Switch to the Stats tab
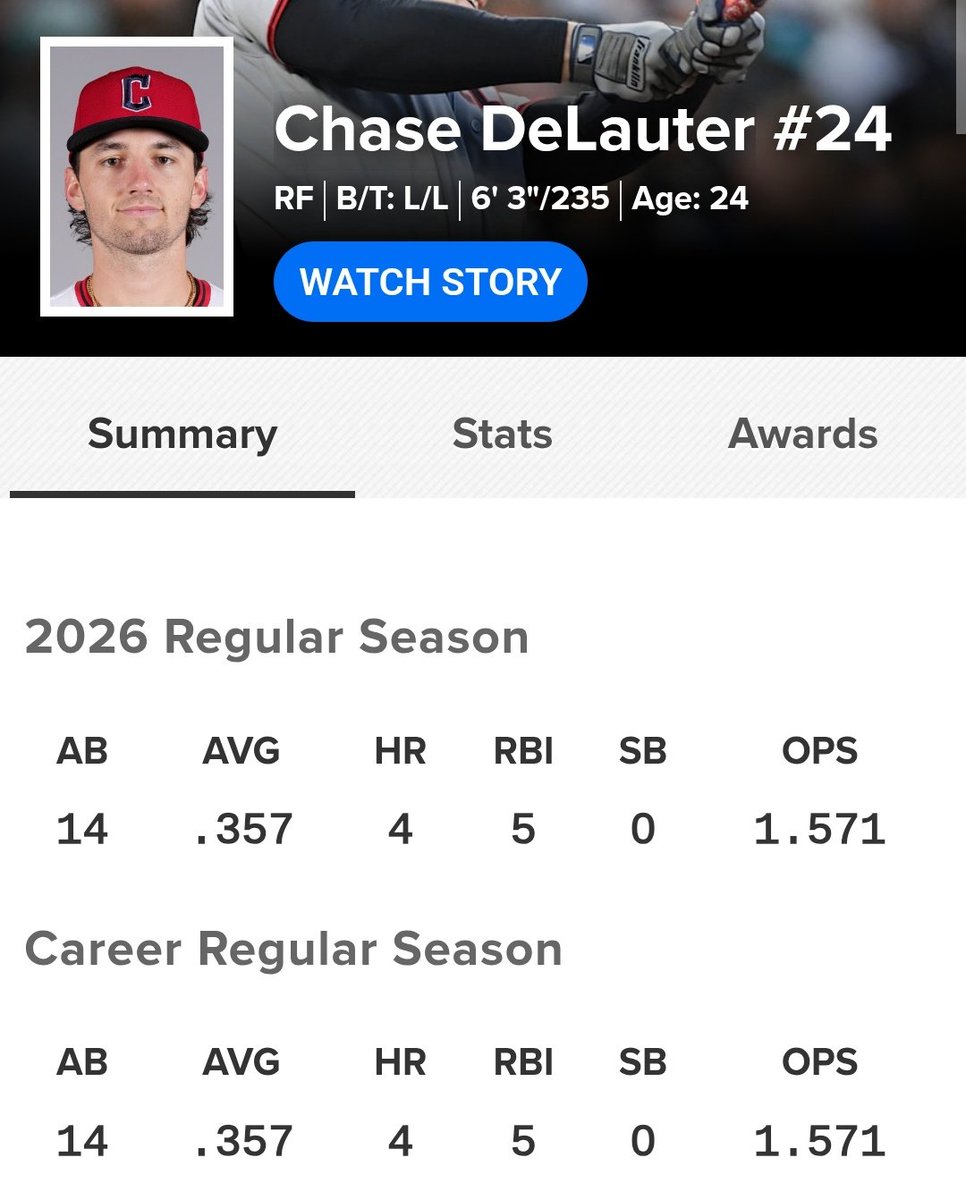The height and width of the screenshot is (1200, 966). click(x=502, y=434)
